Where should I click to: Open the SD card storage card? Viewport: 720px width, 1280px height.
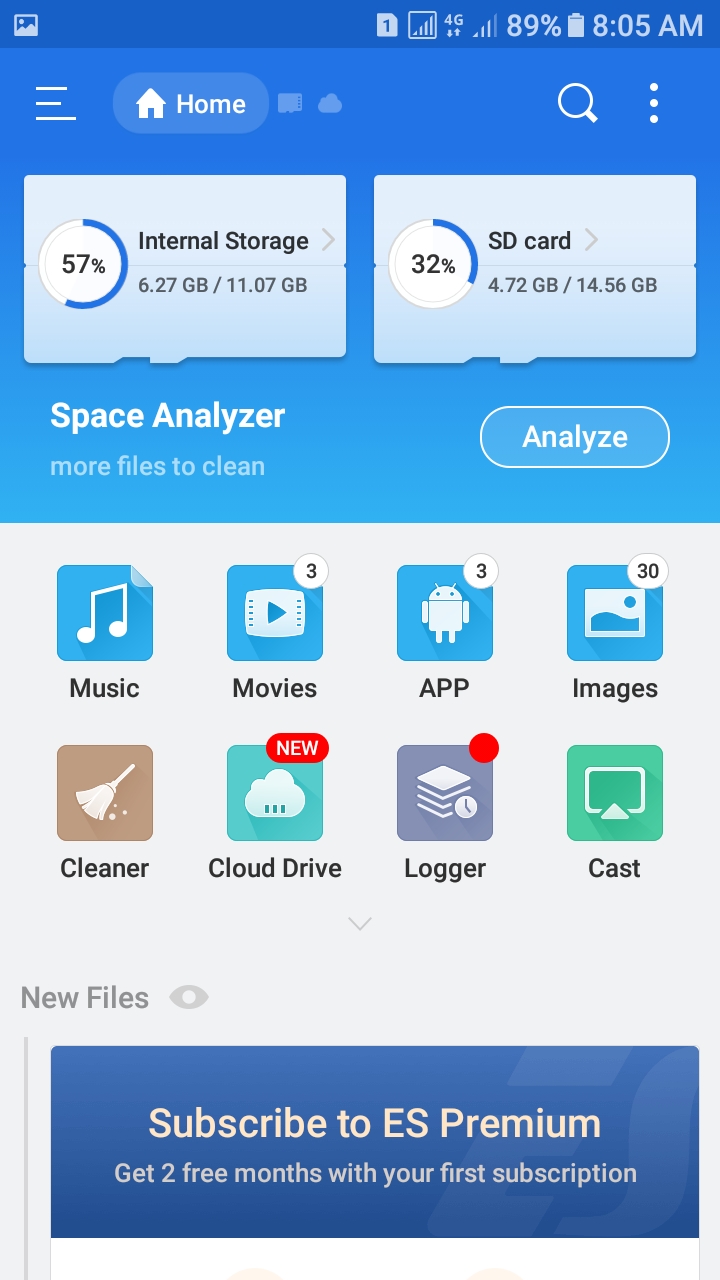pyautogui.click(x=535, y=265)
